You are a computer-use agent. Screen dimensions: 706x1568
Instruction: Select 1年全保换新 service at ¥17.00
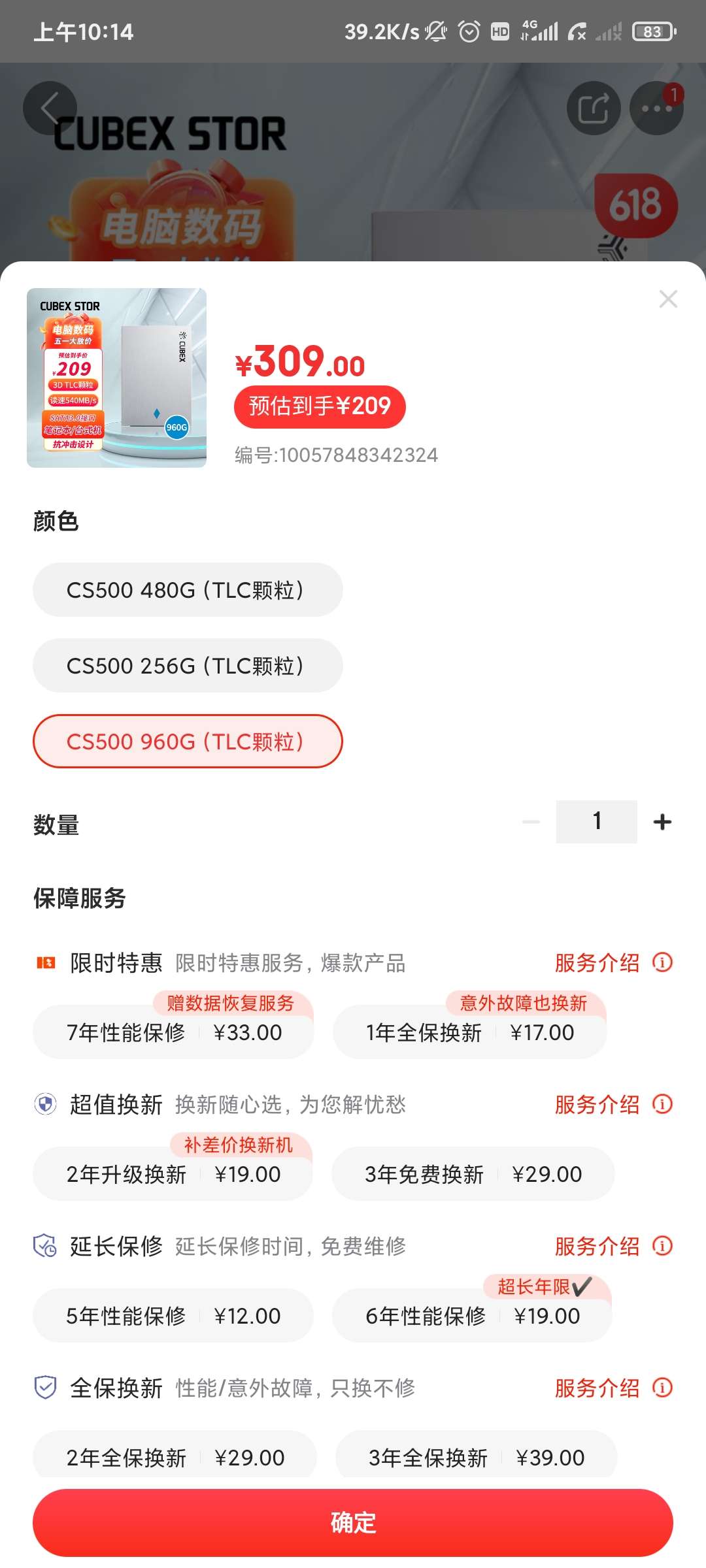(x=469, y=1032)
